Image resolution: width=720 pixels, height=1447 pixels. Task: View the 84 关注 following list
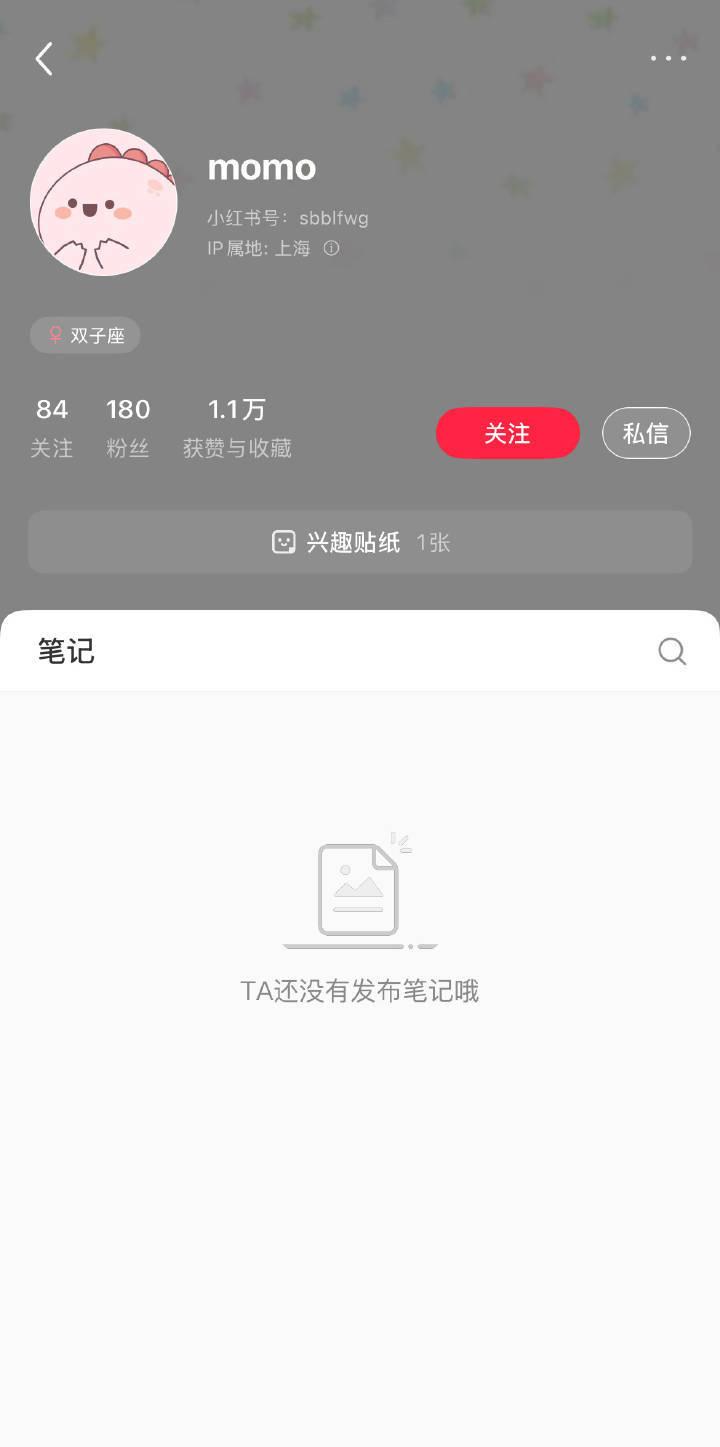pos(52,428)
